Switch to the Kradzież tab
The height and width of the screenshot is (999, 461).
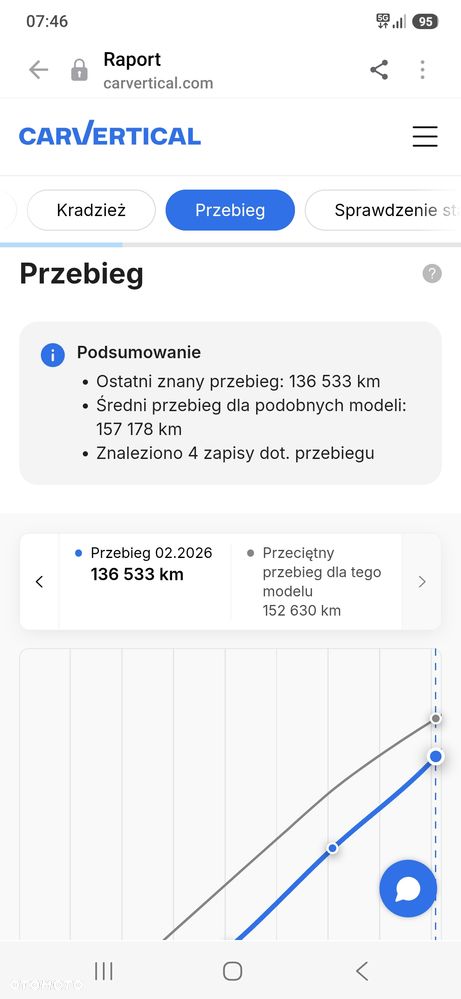coord(91,210)
